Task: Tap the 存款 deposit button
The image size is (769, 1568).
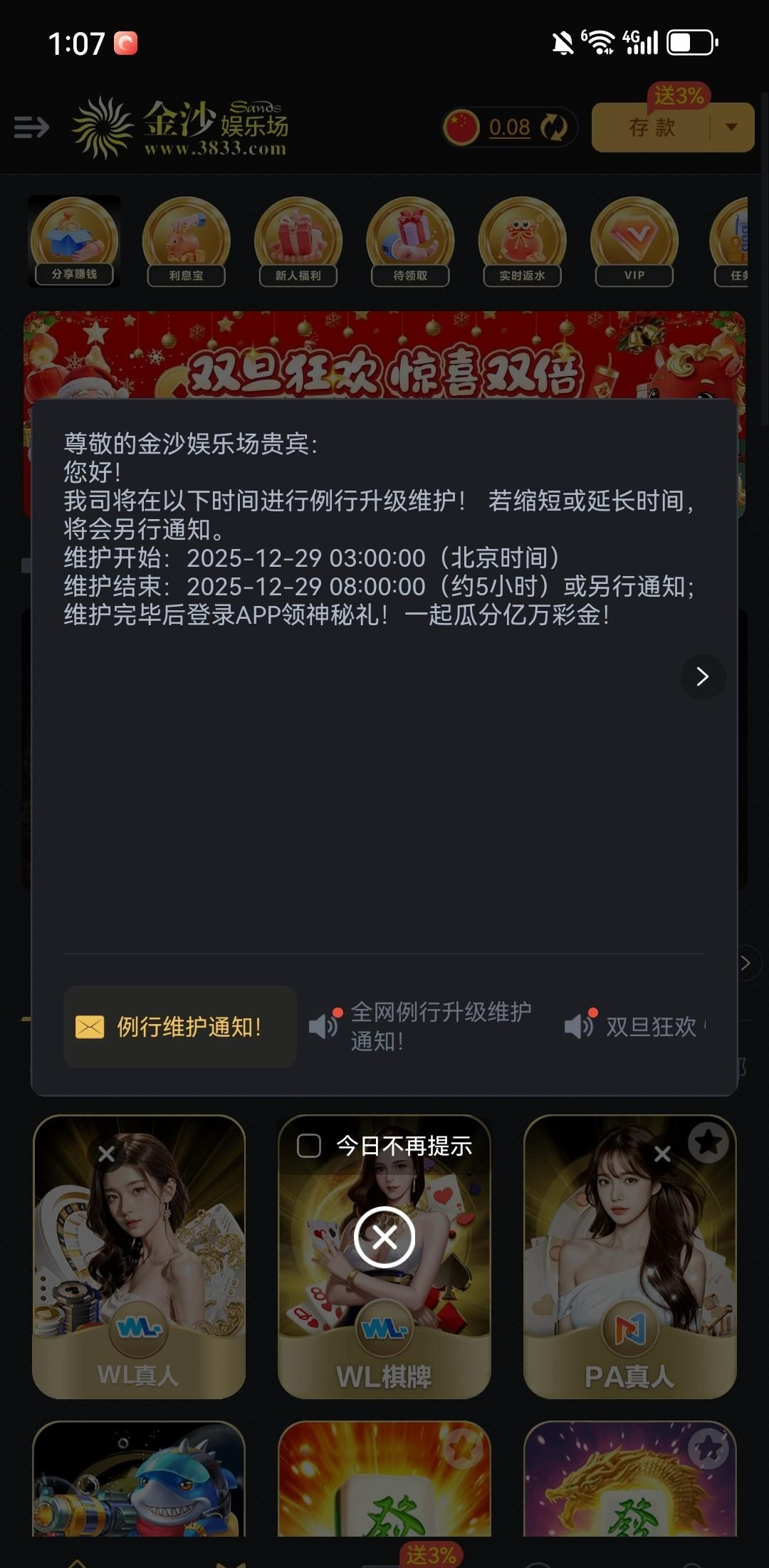Action: coord(652,127)
